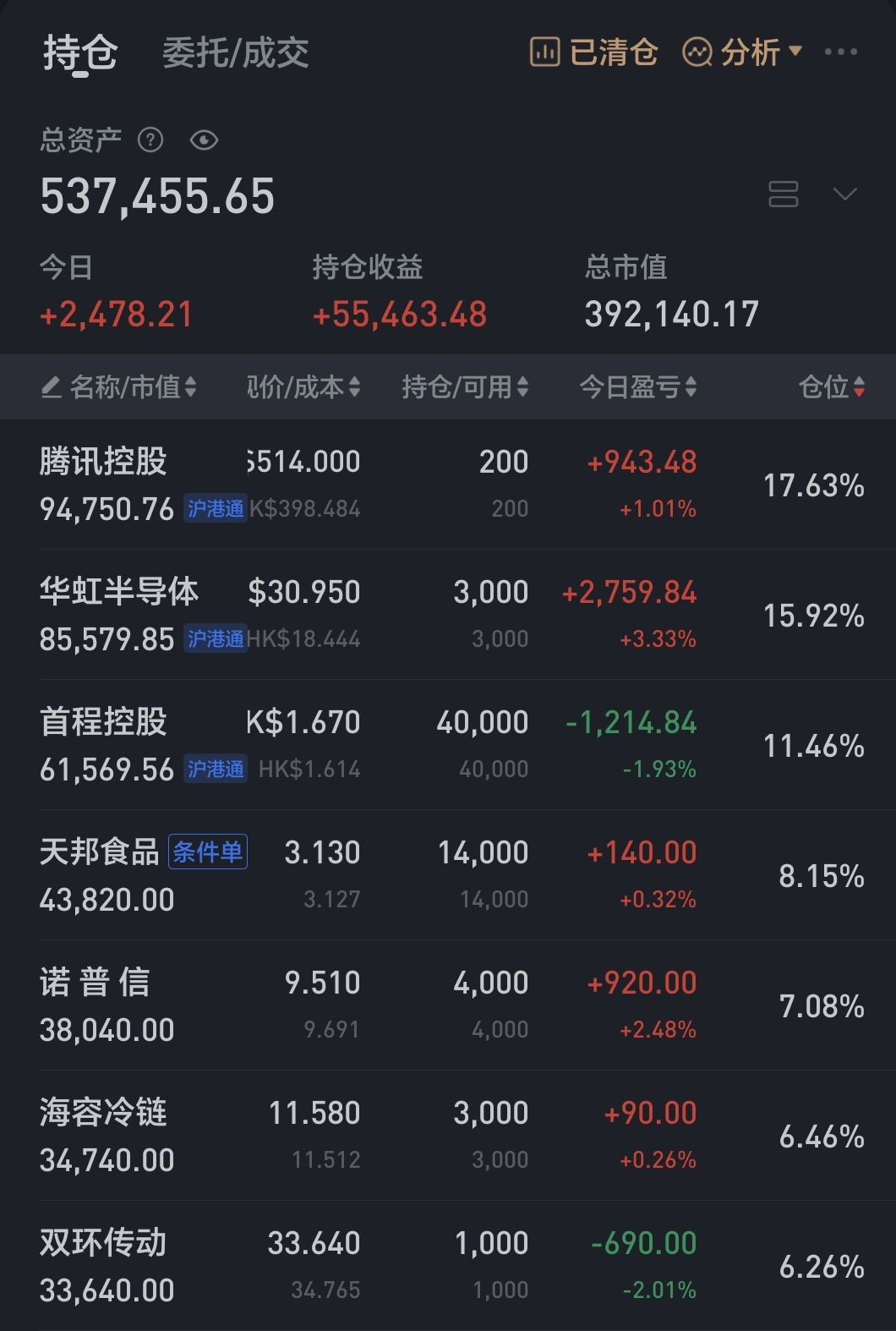Hide the total assets amount
The width and height of the screenshot is (896, 1331).
pos(204,140)
